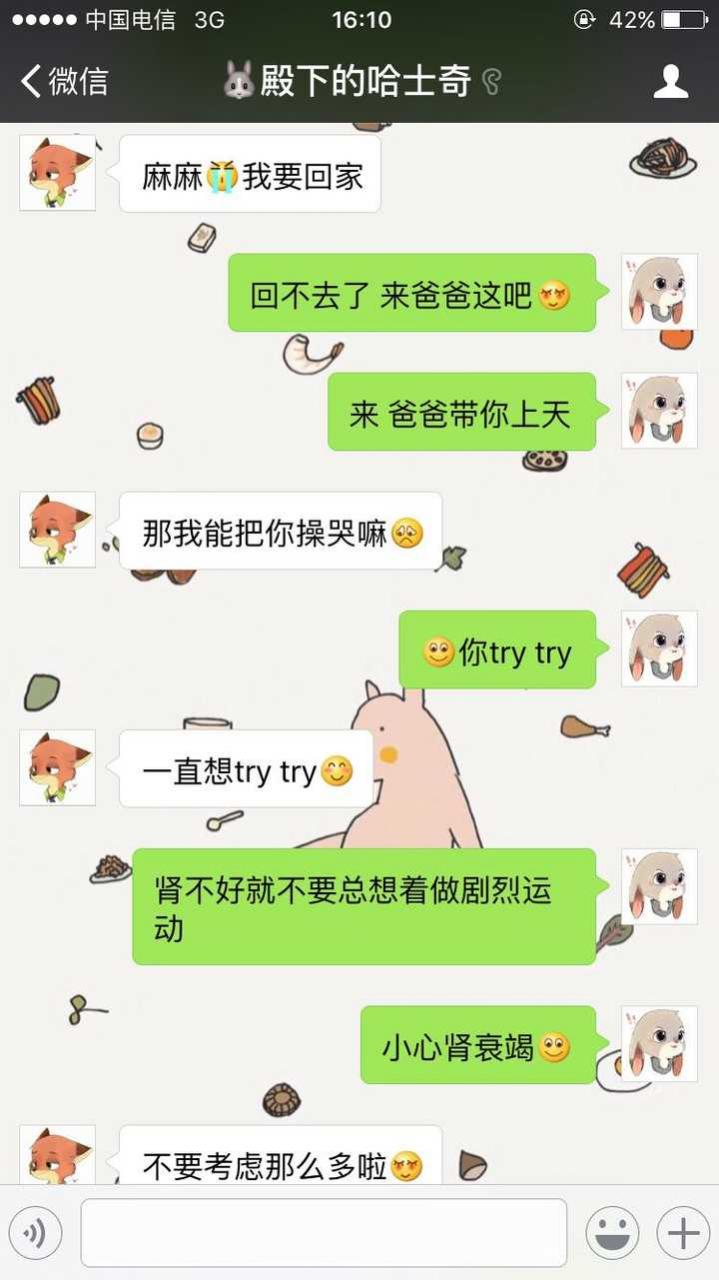Tap rabbit avatar beside 来 爸爸带你上天
The width and height of the screenshot is (719, 1280).
click(660, 411)
